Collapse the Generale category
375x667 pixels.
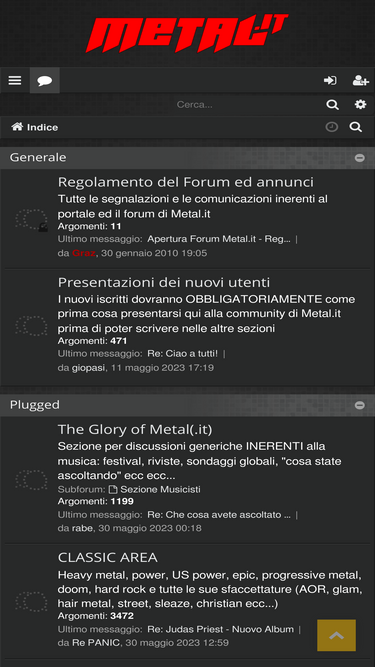click(360, 158)
